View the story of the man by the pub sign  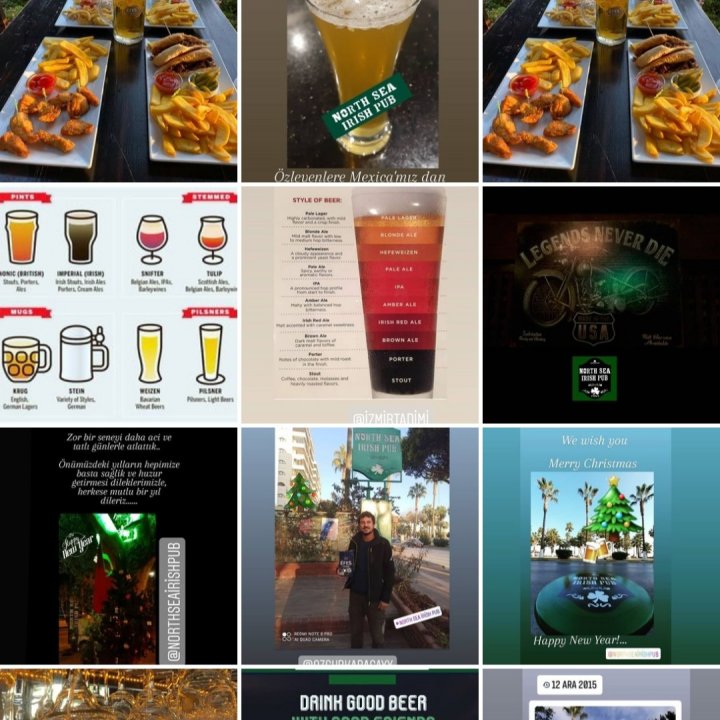pos(359,546)
